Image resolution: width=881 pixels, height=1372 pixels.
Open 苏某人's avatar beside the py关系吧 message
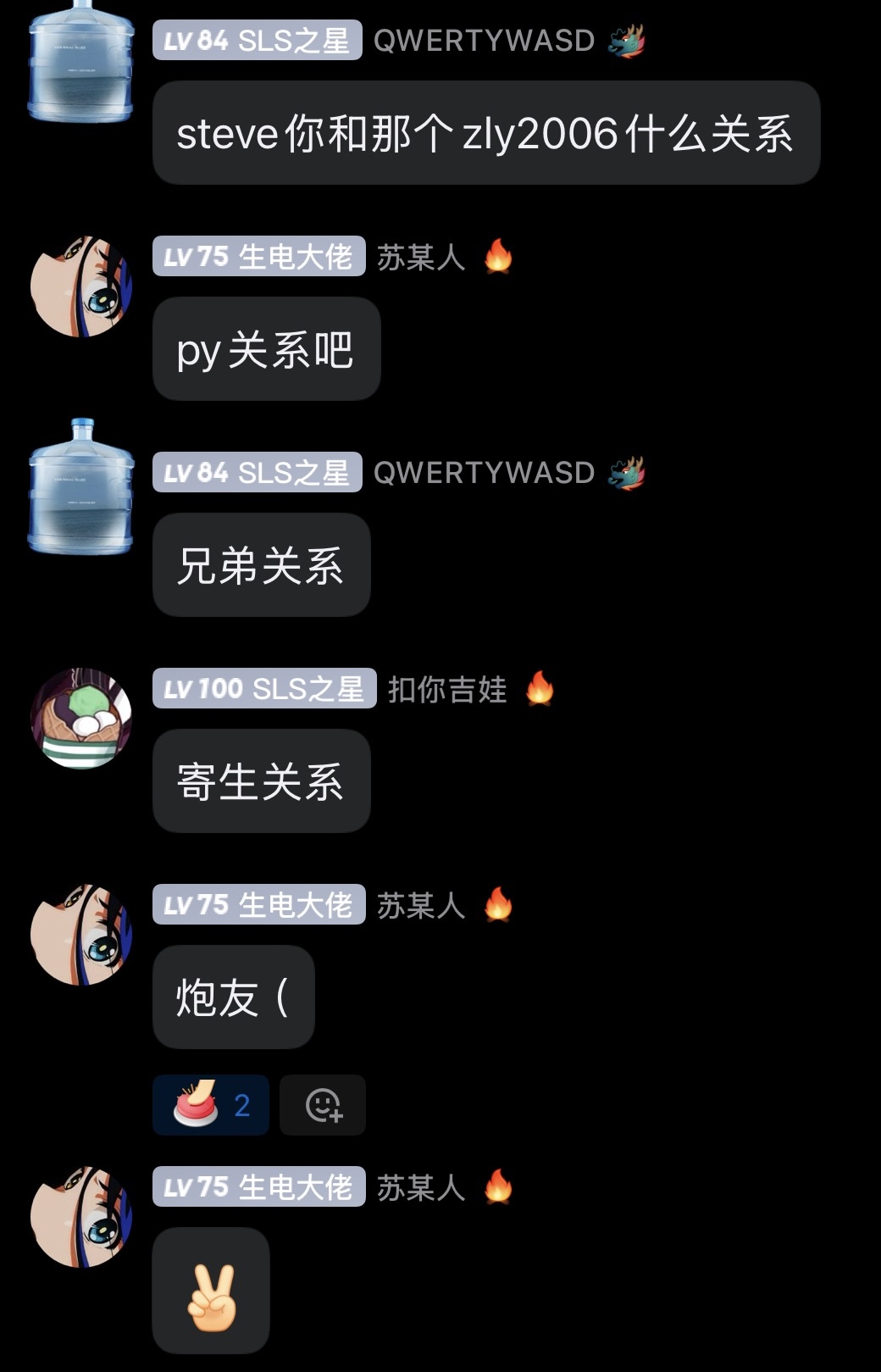(x=81, y=286)
